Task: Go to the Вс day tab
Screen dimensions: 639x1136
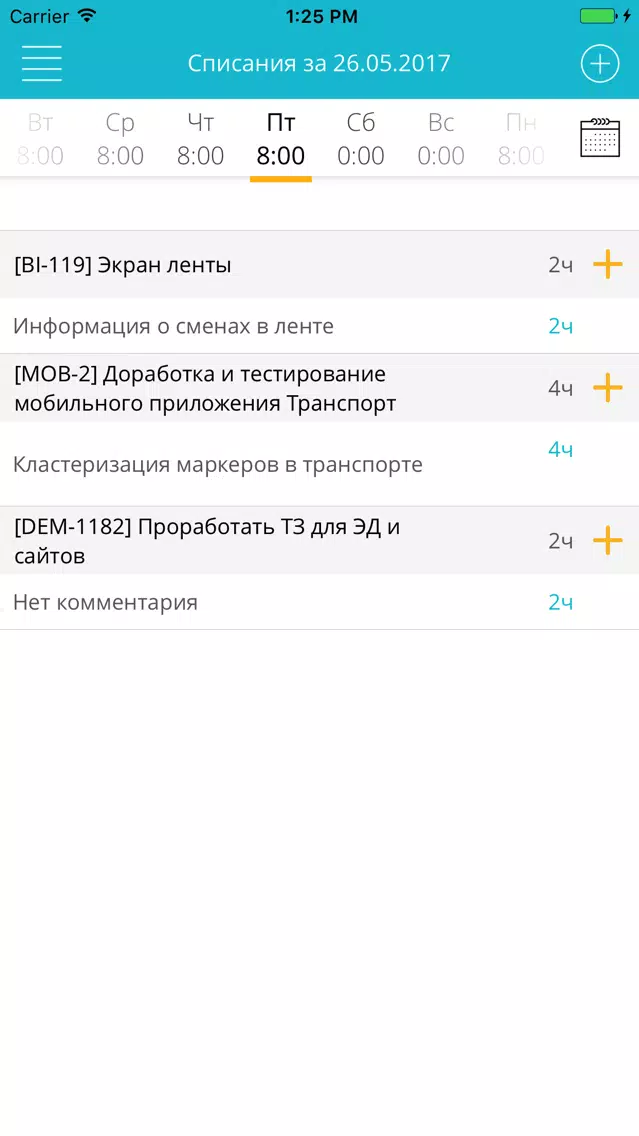Action: 440,139
